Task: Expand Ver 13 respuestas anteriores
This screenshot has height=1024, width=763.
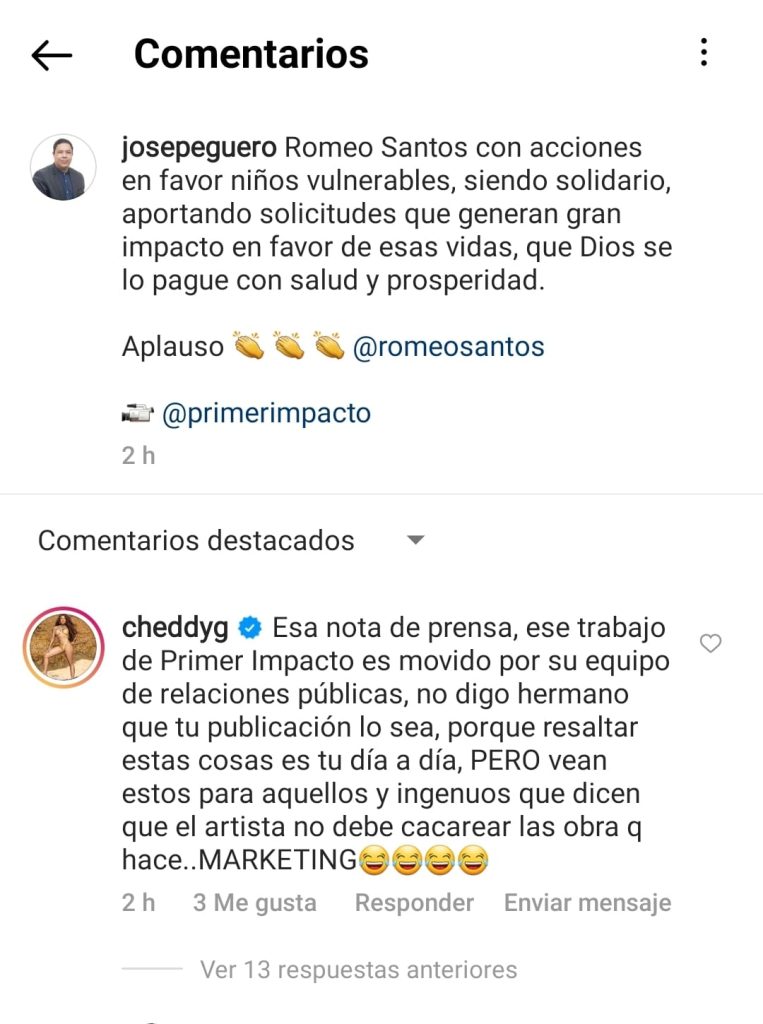Action: click(x=358, y=969)
